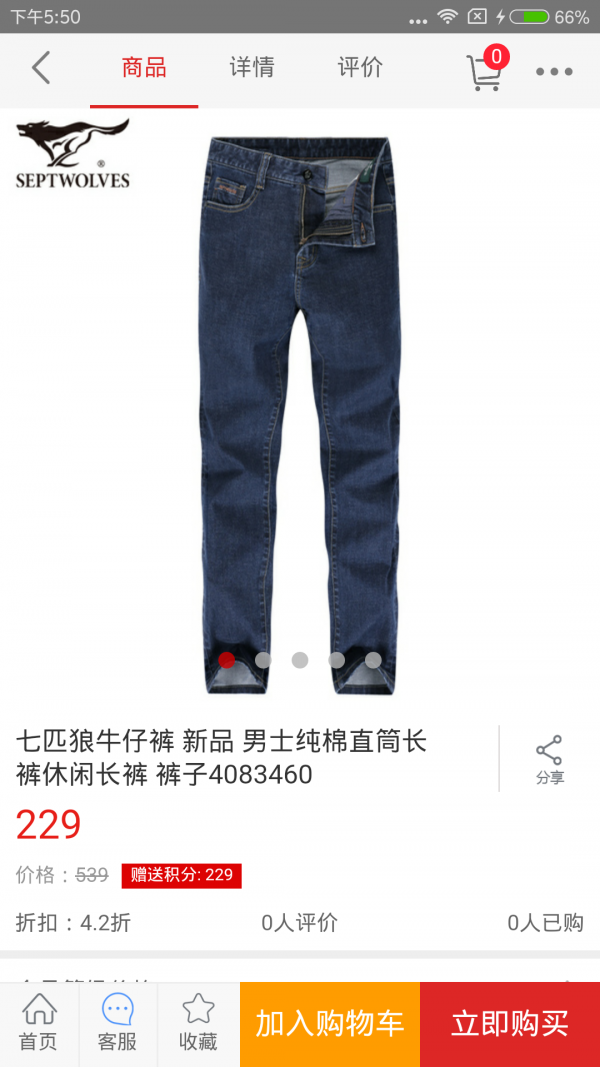Add product to 收藏 favorites
The height and width of the screenshot is (1067, 600).
click(198, 1023)
